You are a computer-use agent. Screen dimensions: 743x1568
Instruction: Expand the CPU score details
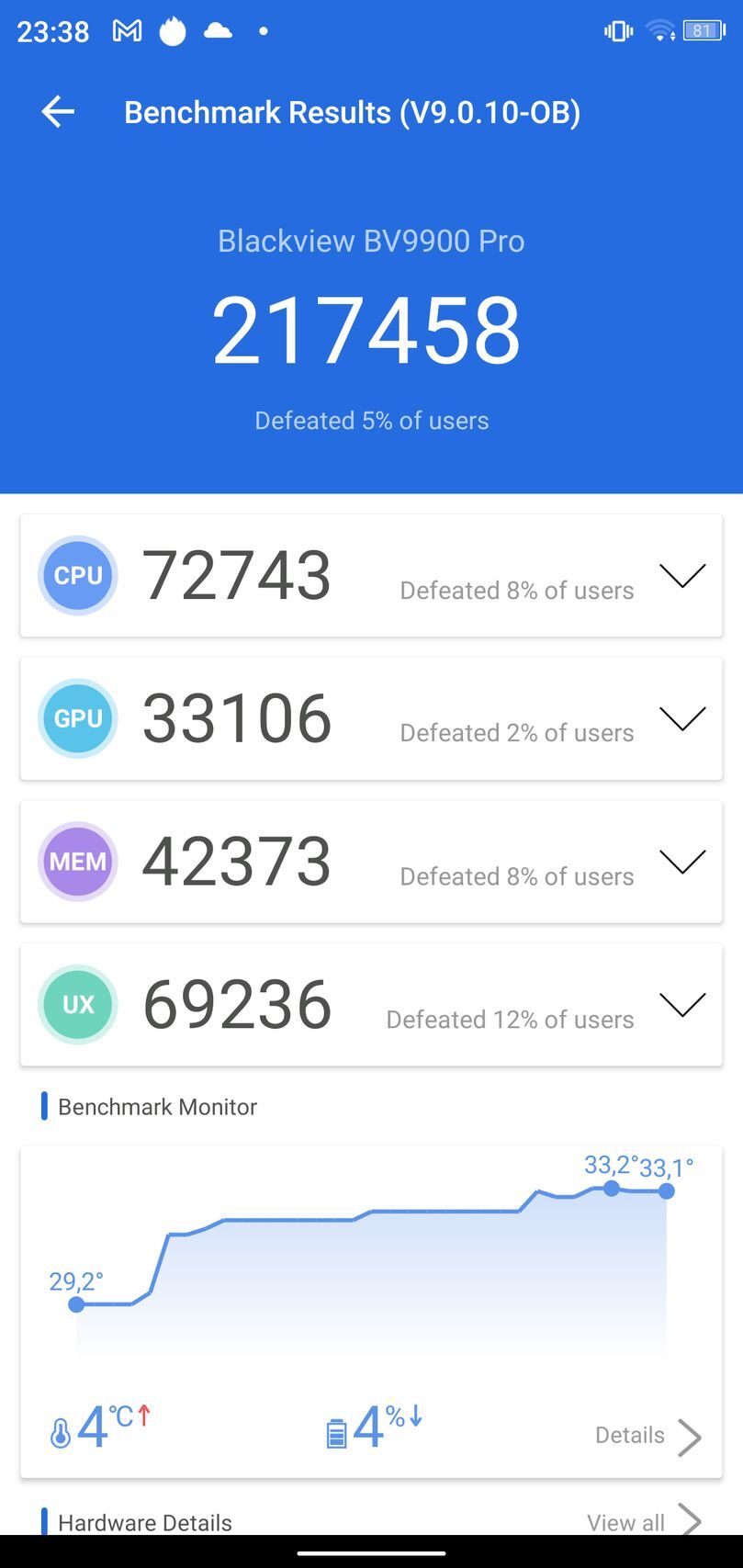pos(682,576)
